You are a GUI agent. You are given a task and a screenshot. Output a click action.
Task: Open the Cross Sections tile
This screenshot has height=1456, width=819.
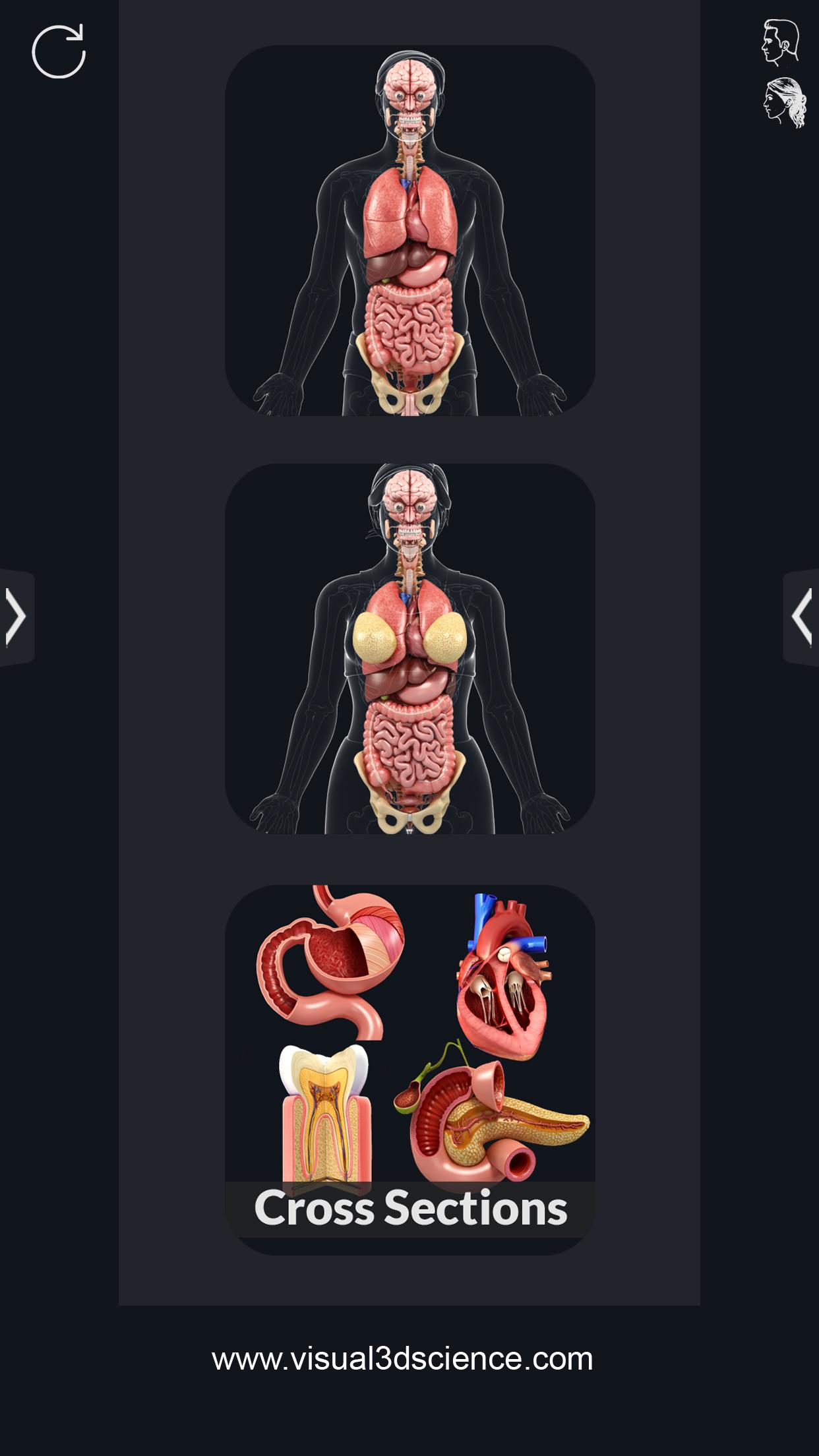pos(409,1070)
